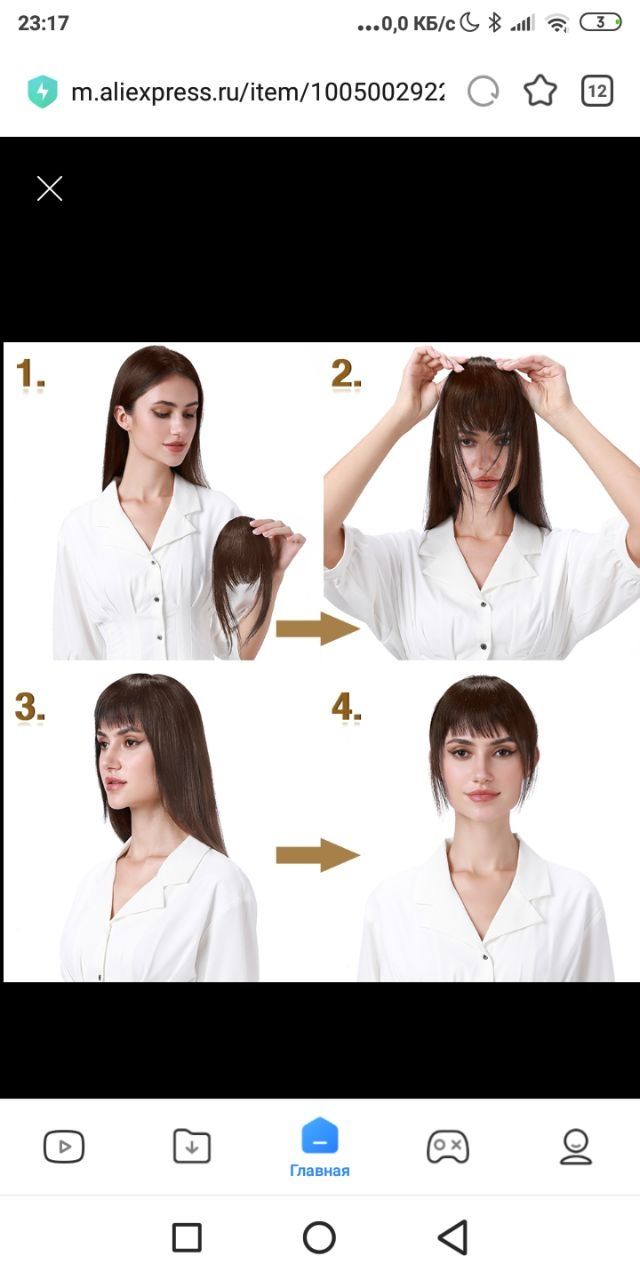Tap the AliExpress URL address bar
Image resolution: width=640 pixels, height=1280 pixels.
[257, 92]
